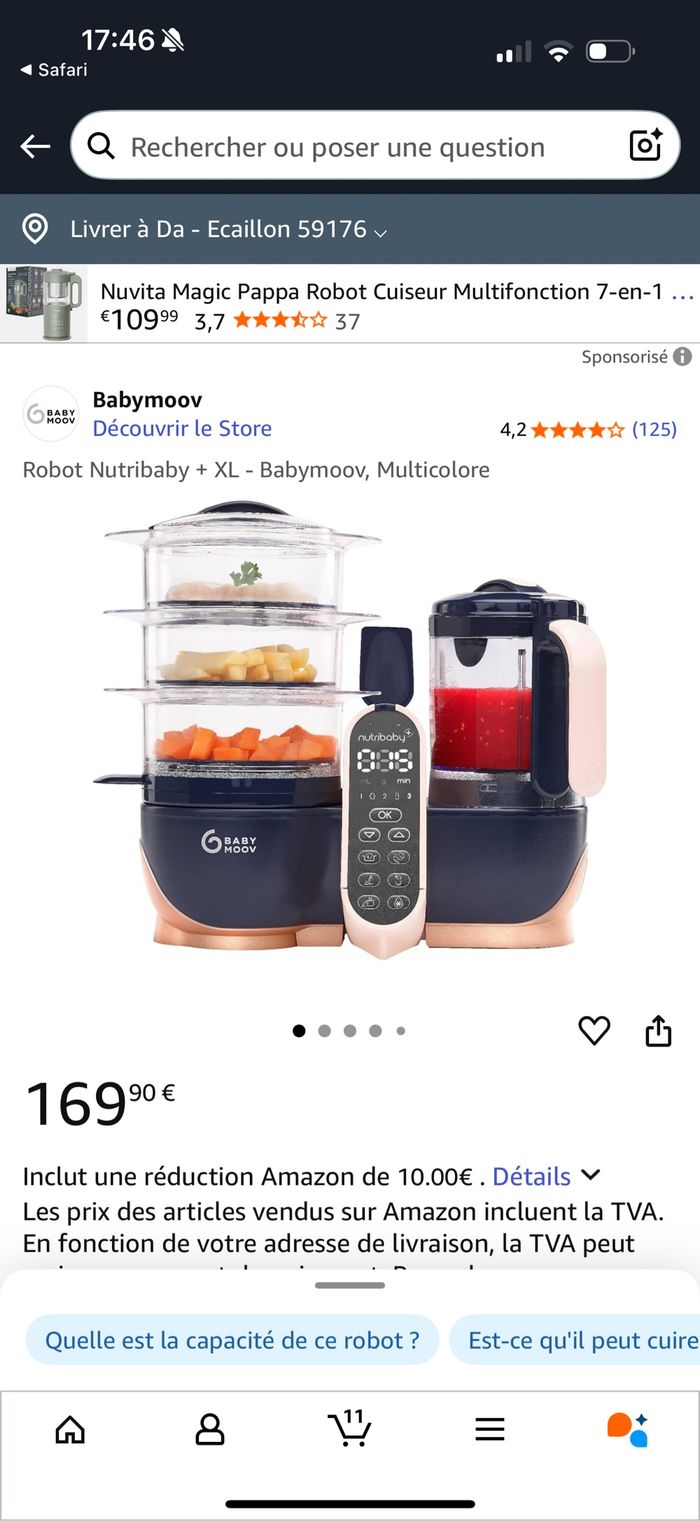Viewport: 700px width, 1521px height.
Task: Add product to wishlist heart
Action: pos(594,1030)
